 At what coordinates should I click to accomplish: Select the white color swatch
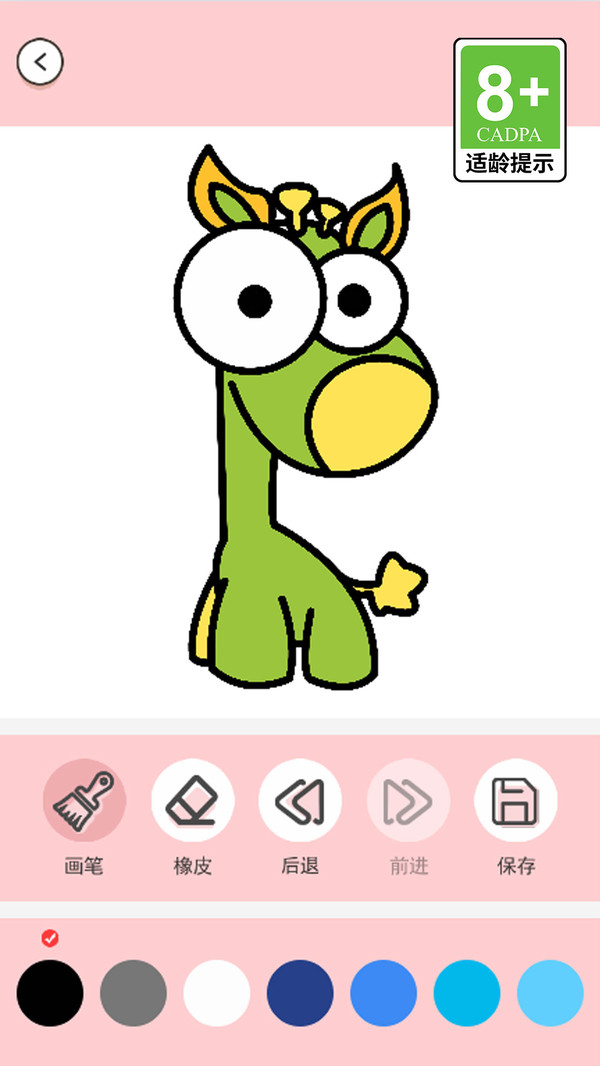(216, 993)
